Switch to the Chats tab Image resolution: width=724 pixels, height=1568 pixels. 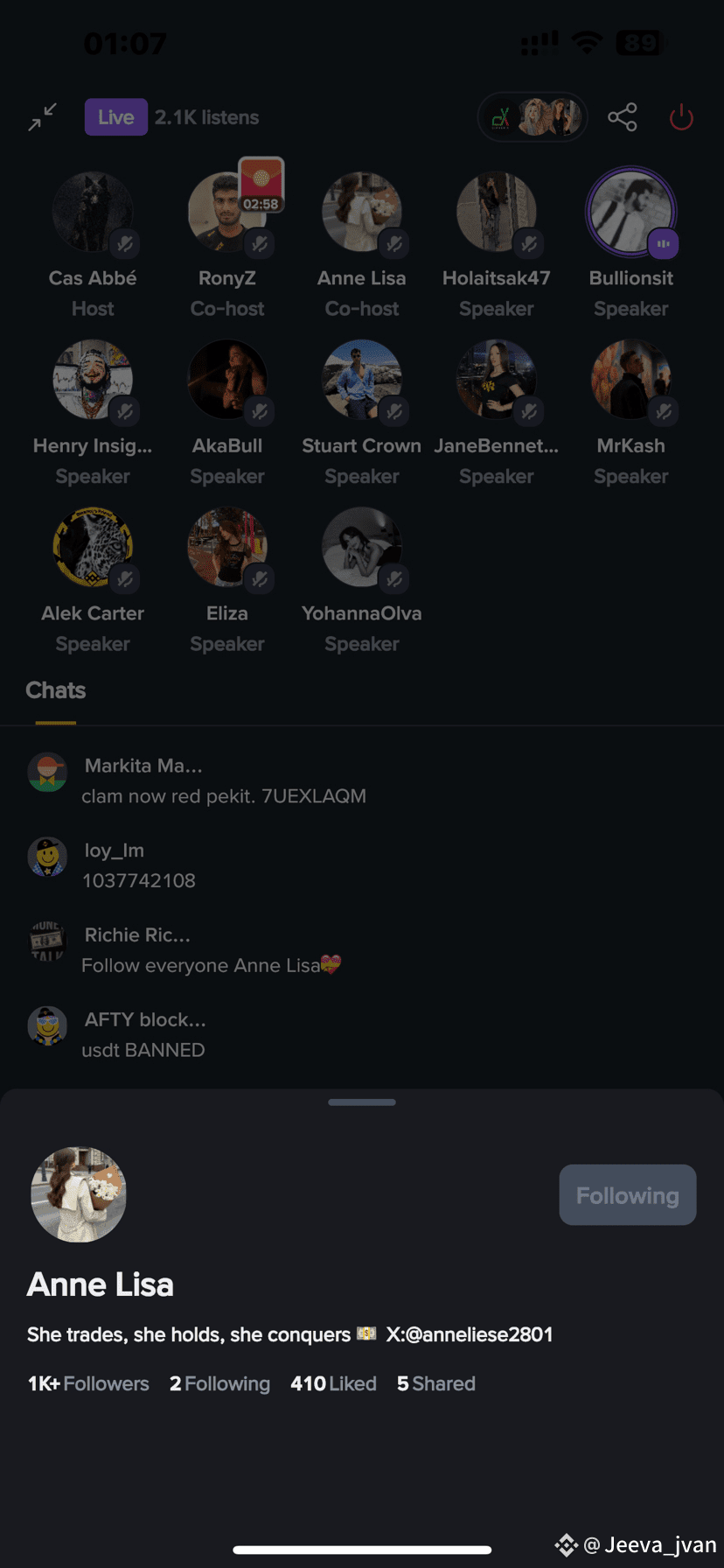point(56,690)
